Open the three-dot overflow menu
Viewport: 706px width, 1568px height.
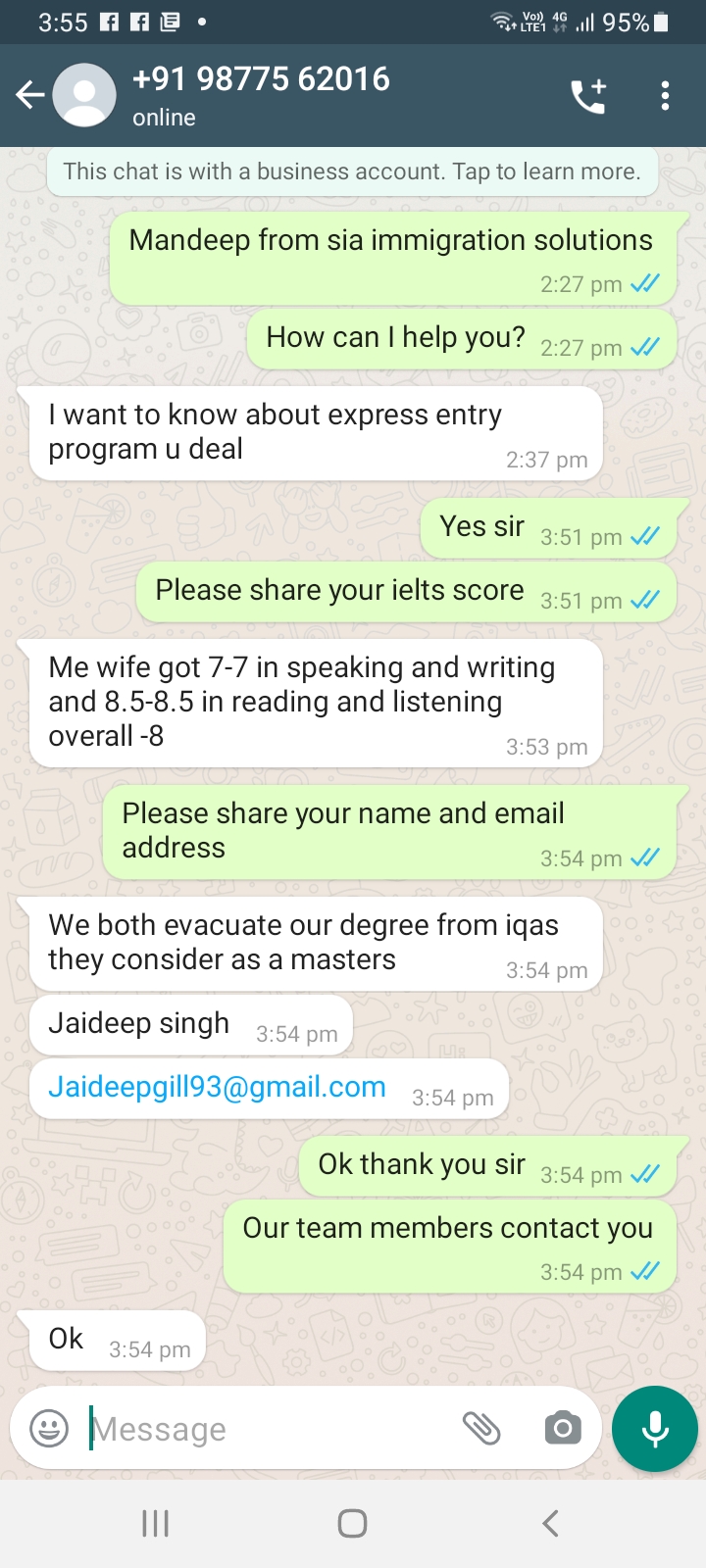pyautogui.click(x=665, y=95)
